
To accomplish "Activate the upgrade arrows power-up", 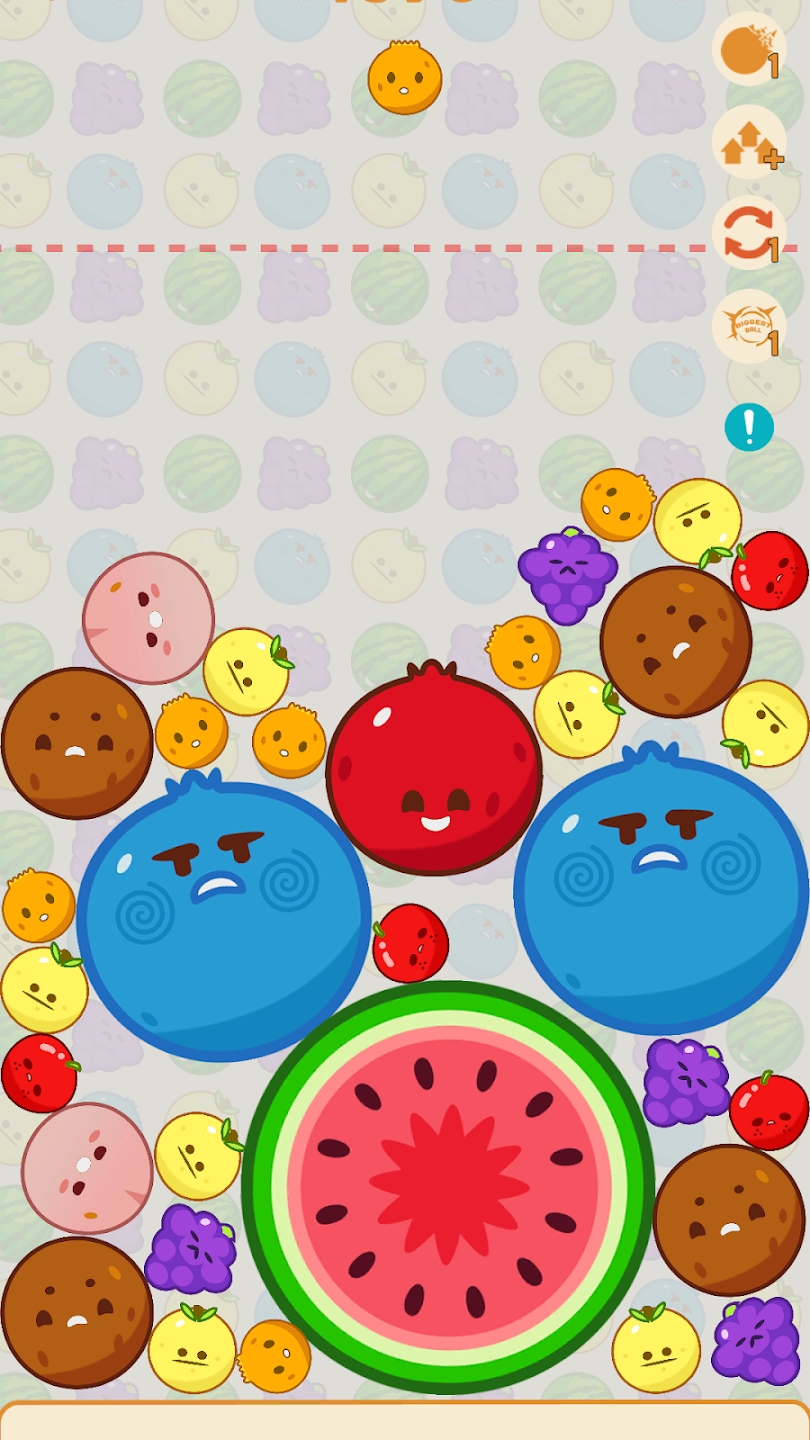I will 748,142.
